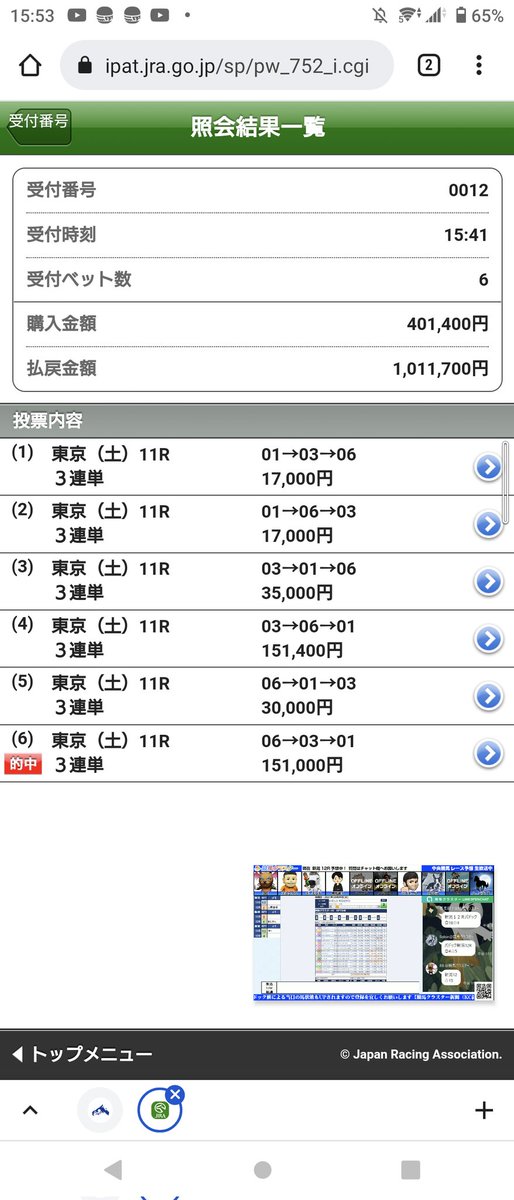Close the JRA tab in tab strip
This screenshot has height=1200, width=514.
(175, 1095)
